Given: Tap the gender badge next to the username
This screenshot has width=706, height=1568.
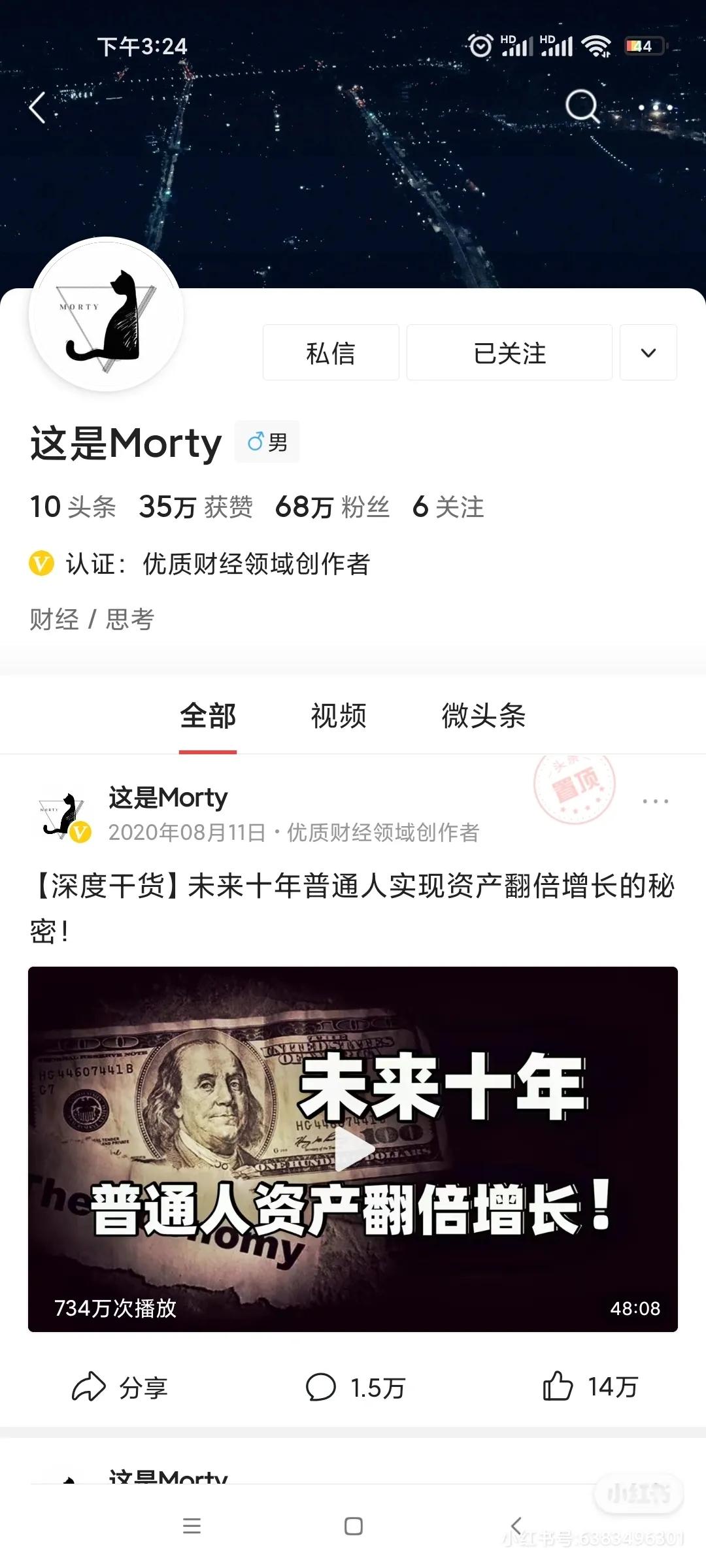Looking at the screenshot, I should 267,442.
